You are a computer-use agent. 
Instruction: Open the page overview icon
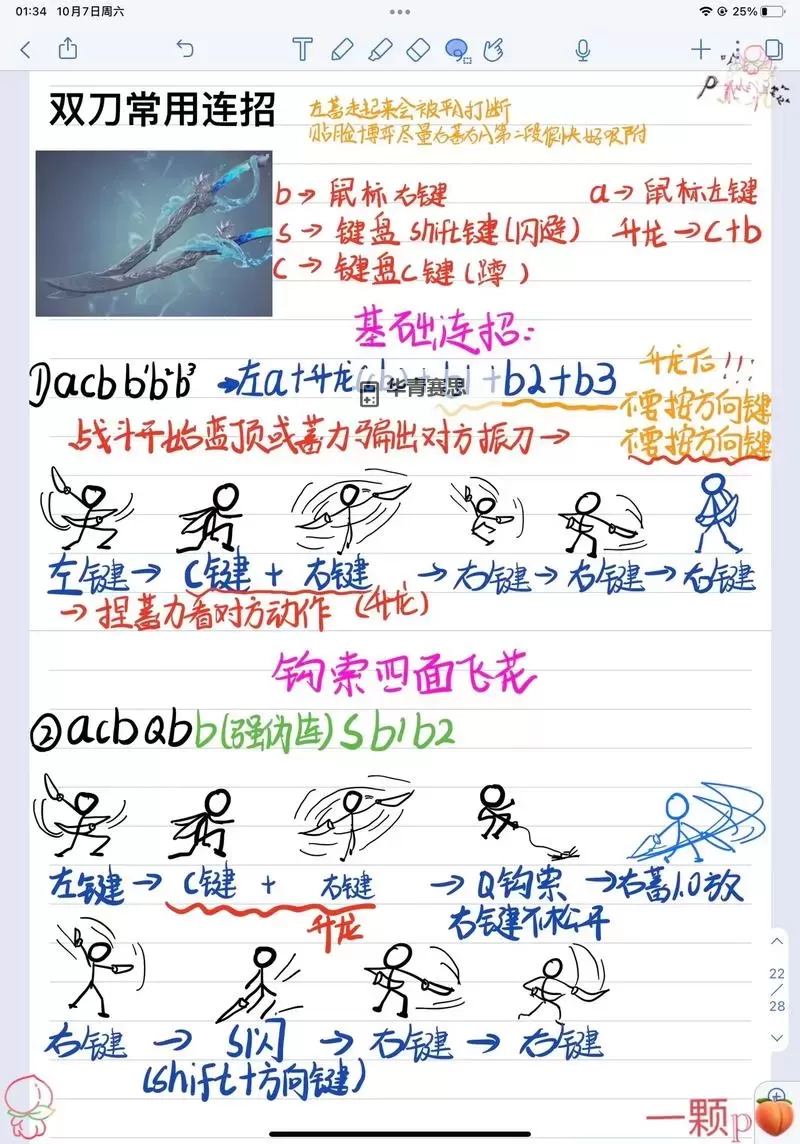[773, 48]
